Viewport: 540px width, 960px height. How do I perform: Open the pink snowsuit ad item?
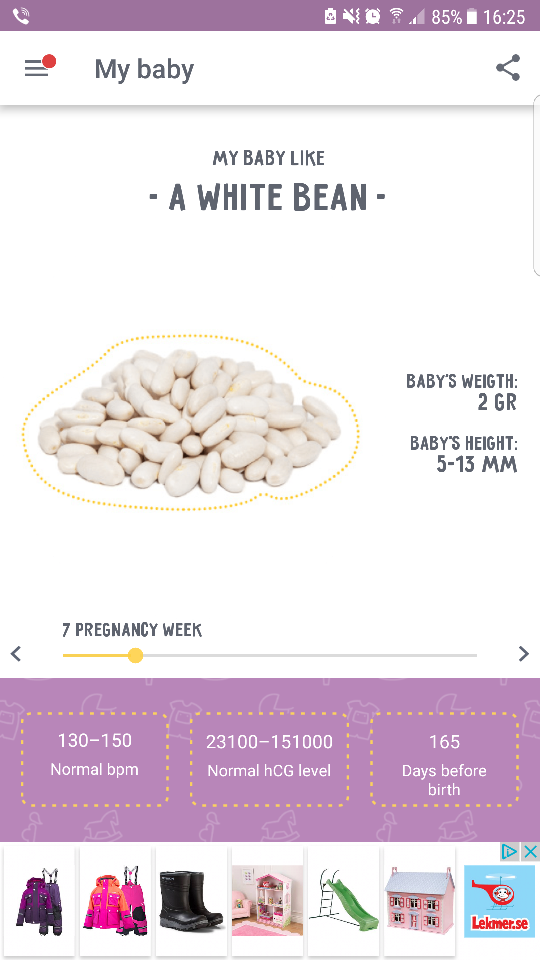(x=115, y=901)
